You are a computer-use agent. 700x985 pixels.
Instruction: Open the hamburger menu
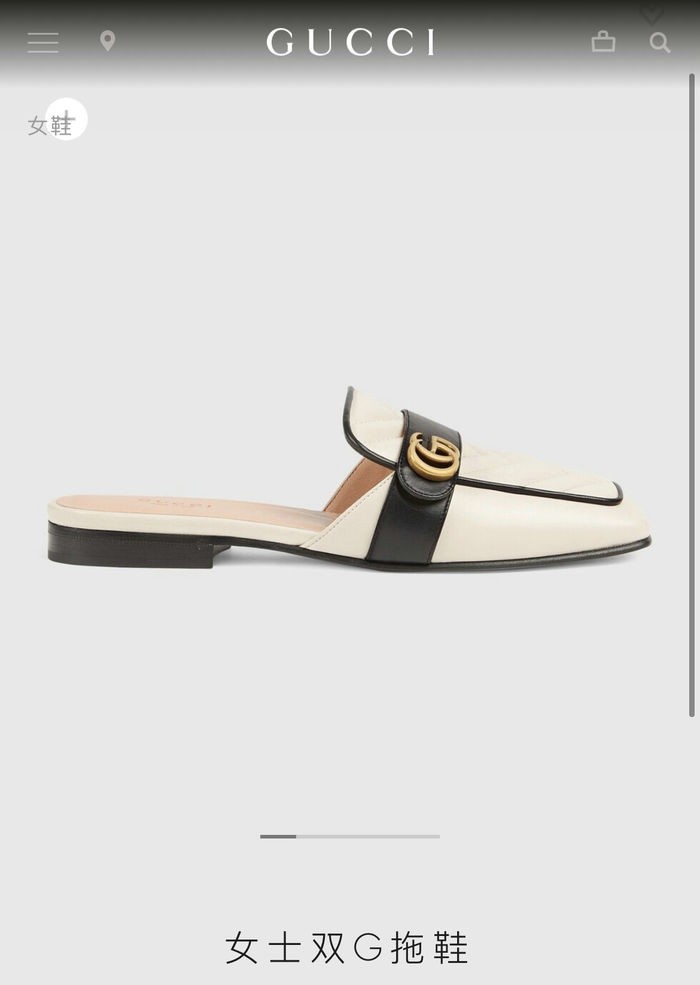(43, 42)
